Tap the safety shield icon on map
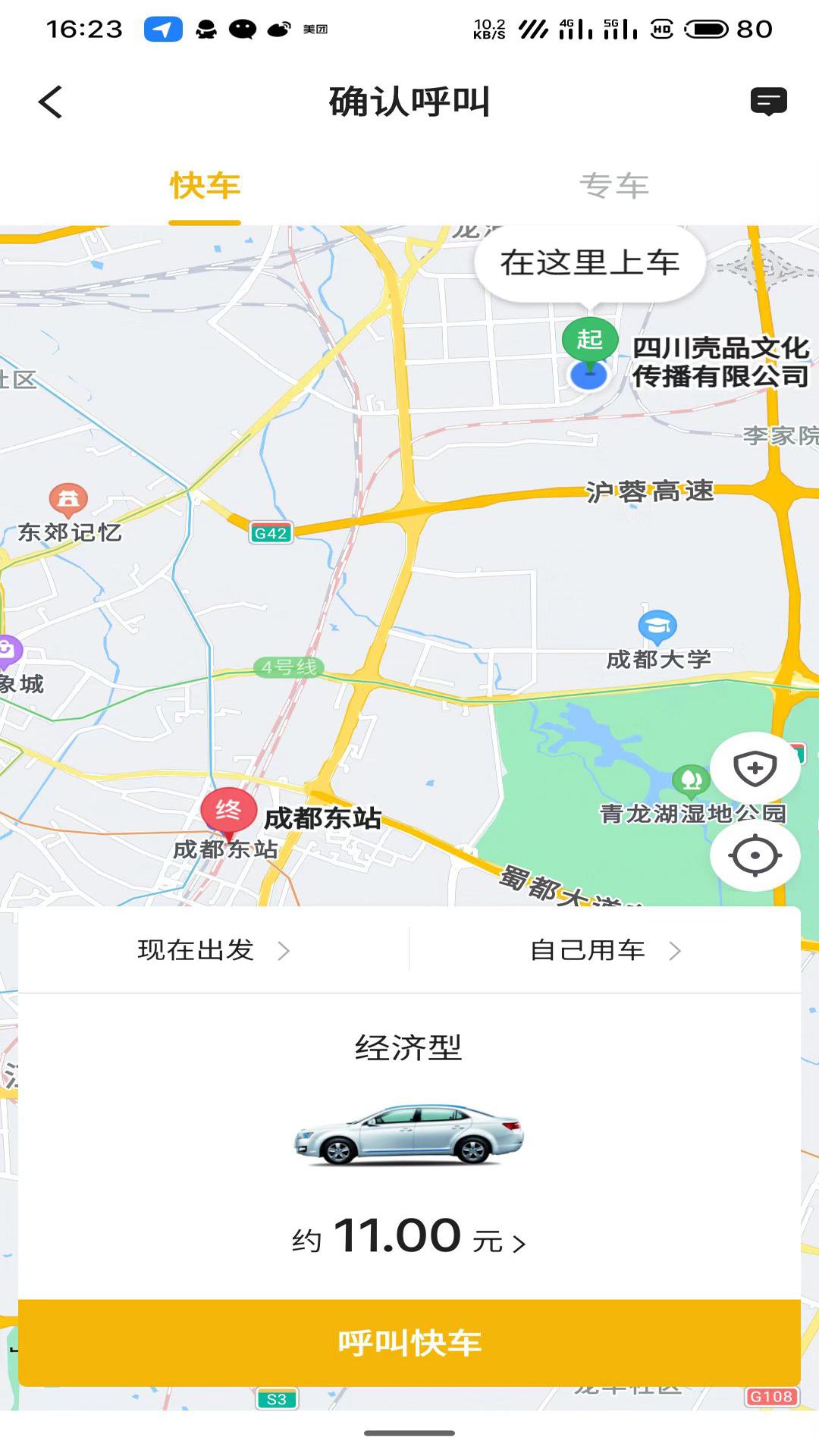819x1456 pixels. click(x=756, y=768)
